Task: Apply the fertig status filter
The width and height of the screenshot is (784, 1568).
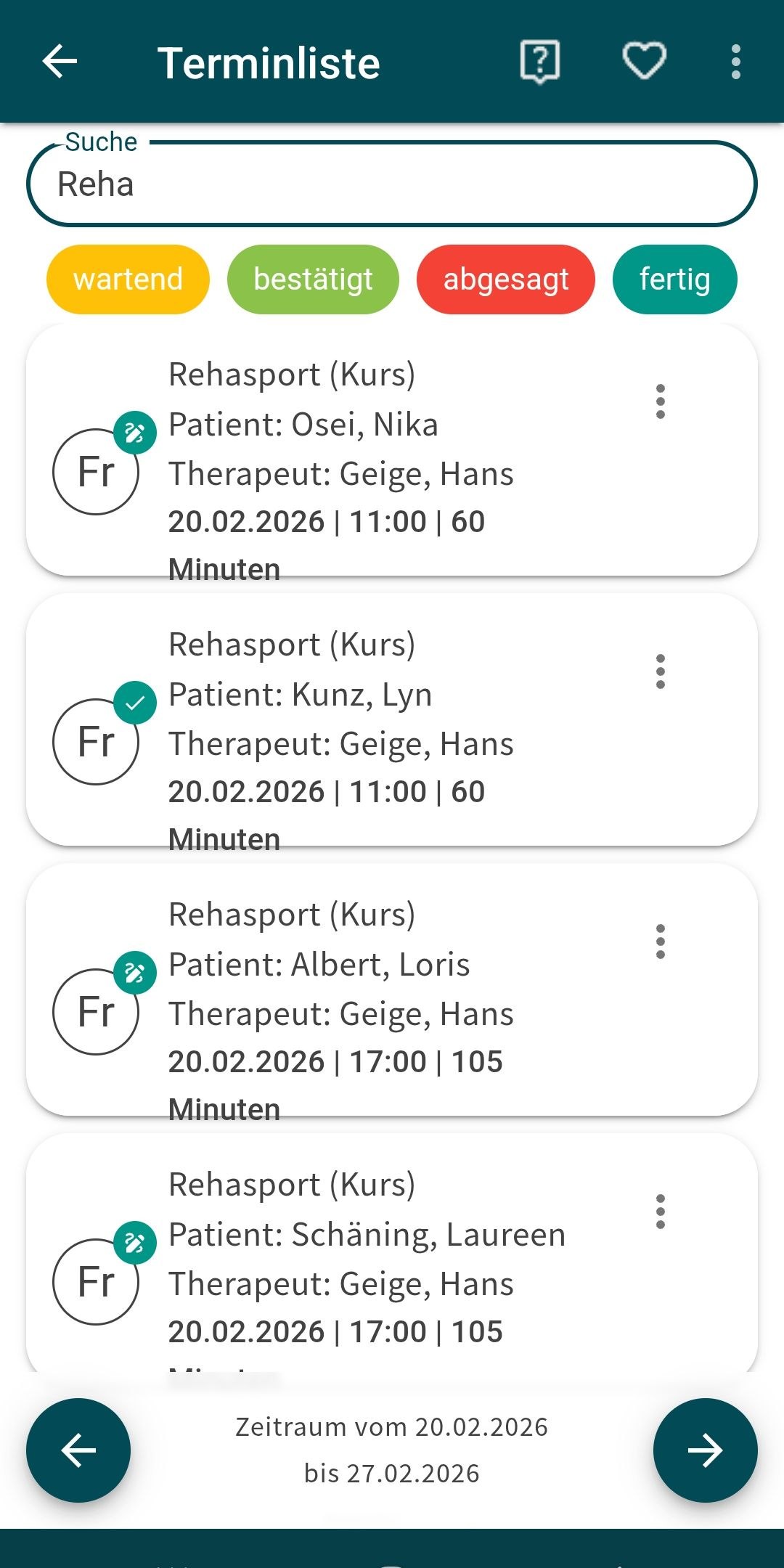Action: point(674,279)
